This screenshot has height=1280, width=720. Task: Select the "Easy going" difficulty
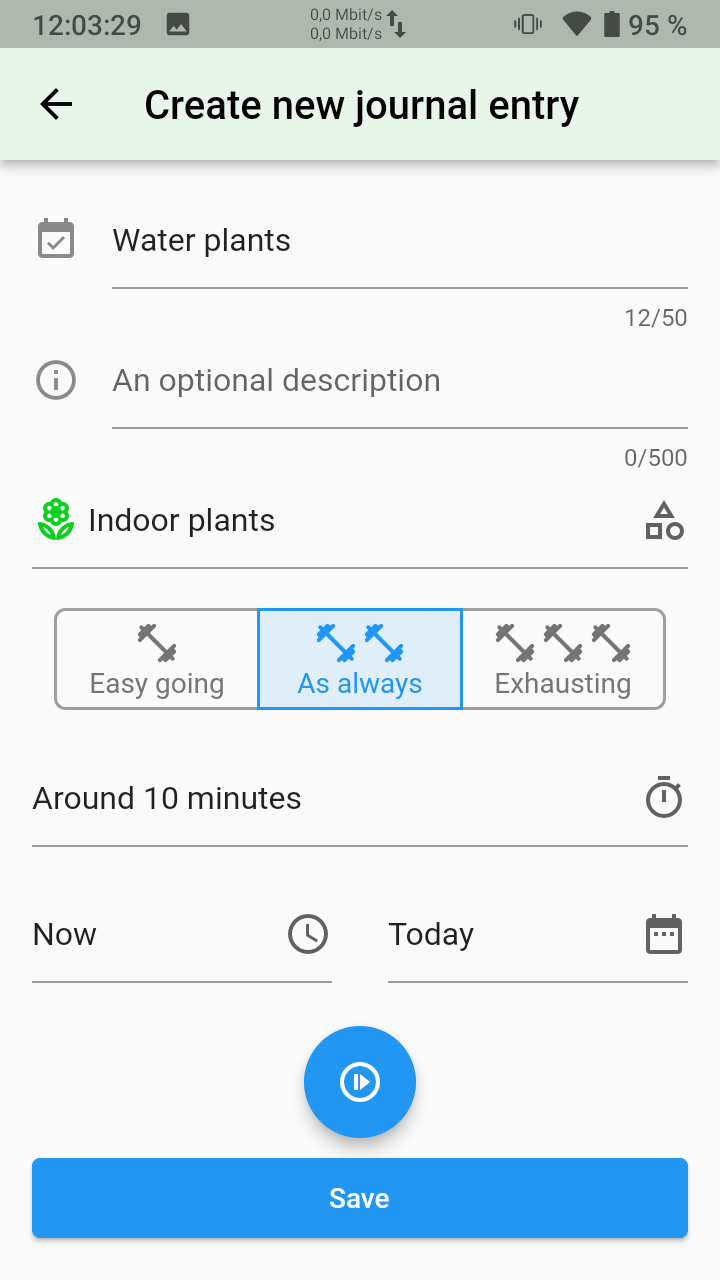[157, 659]
